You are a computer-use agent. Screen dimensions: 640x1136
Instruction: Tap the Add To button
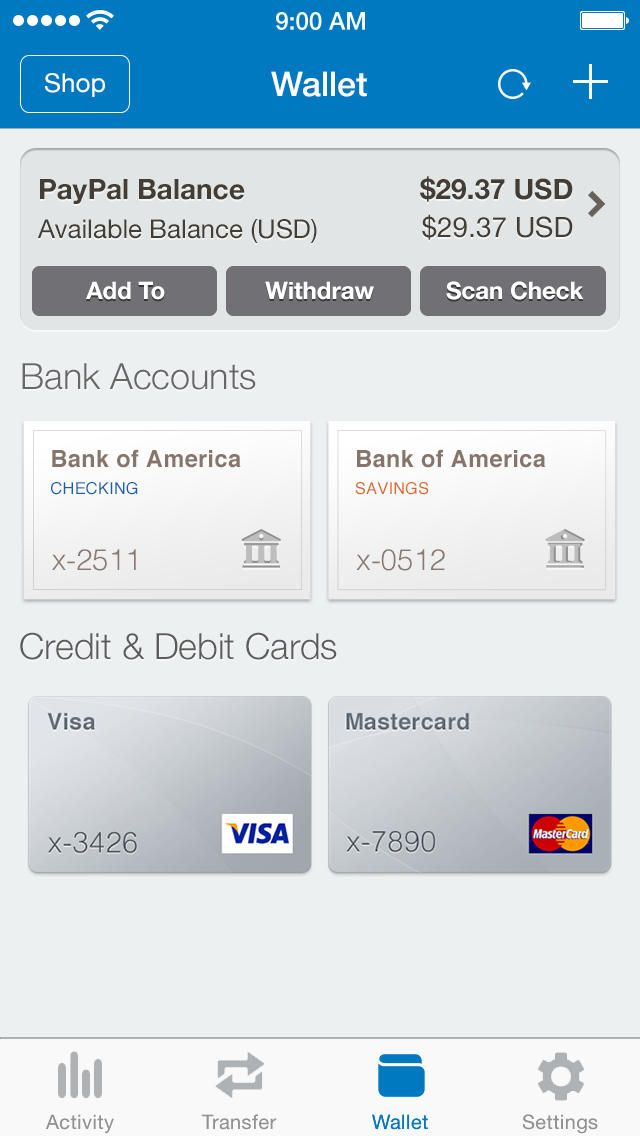click(125, 291)
